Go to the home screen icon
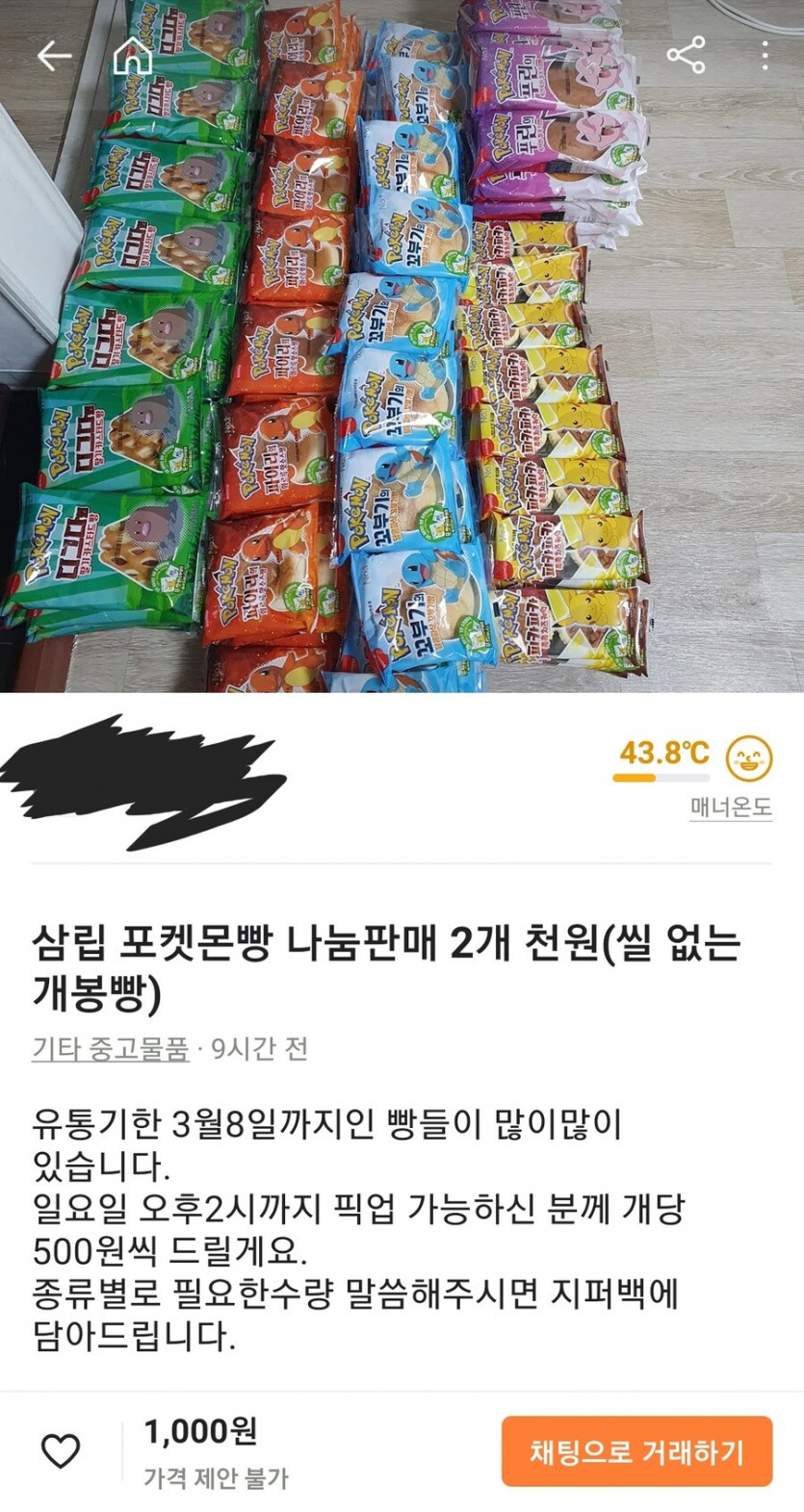 point(133,57)
